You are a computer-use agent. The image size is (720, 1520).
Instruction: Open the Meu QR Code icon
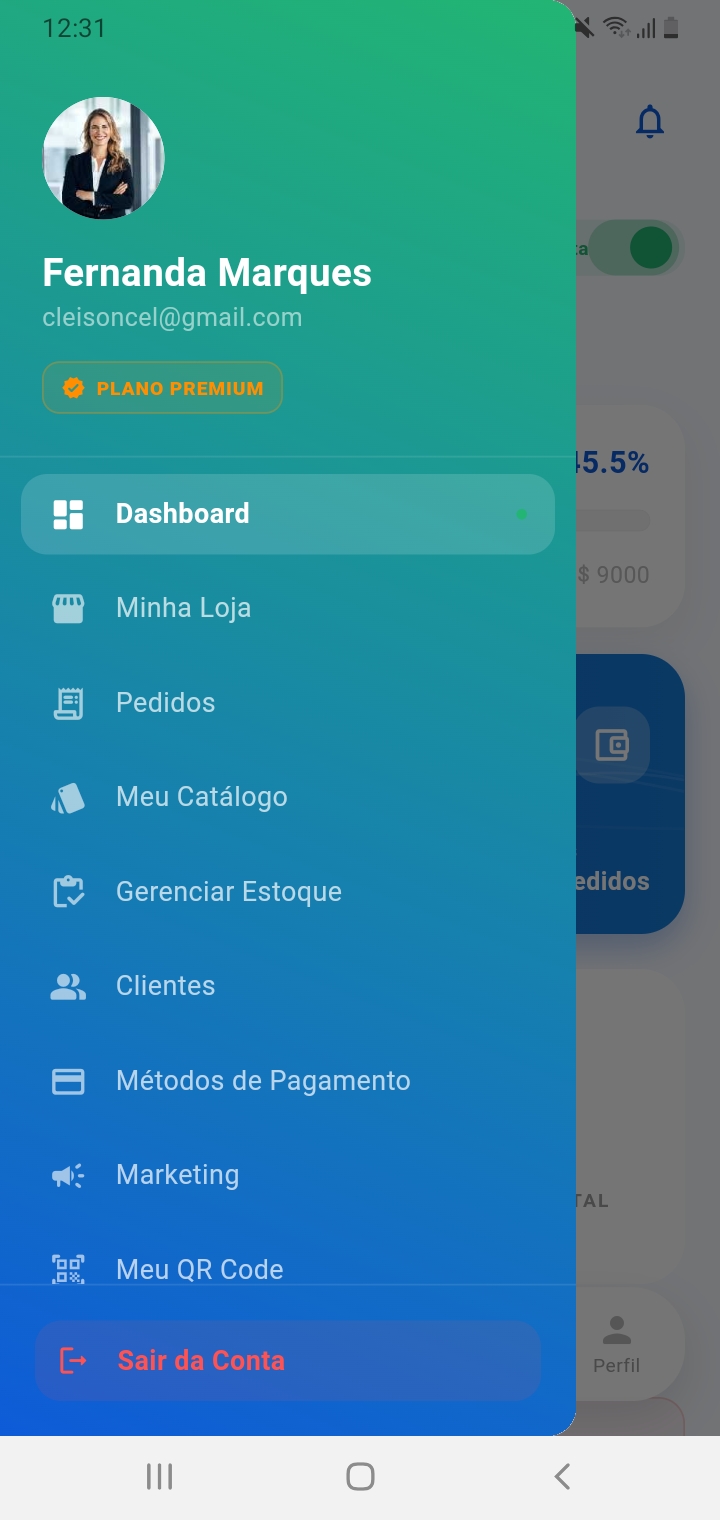click(67, 1269)
